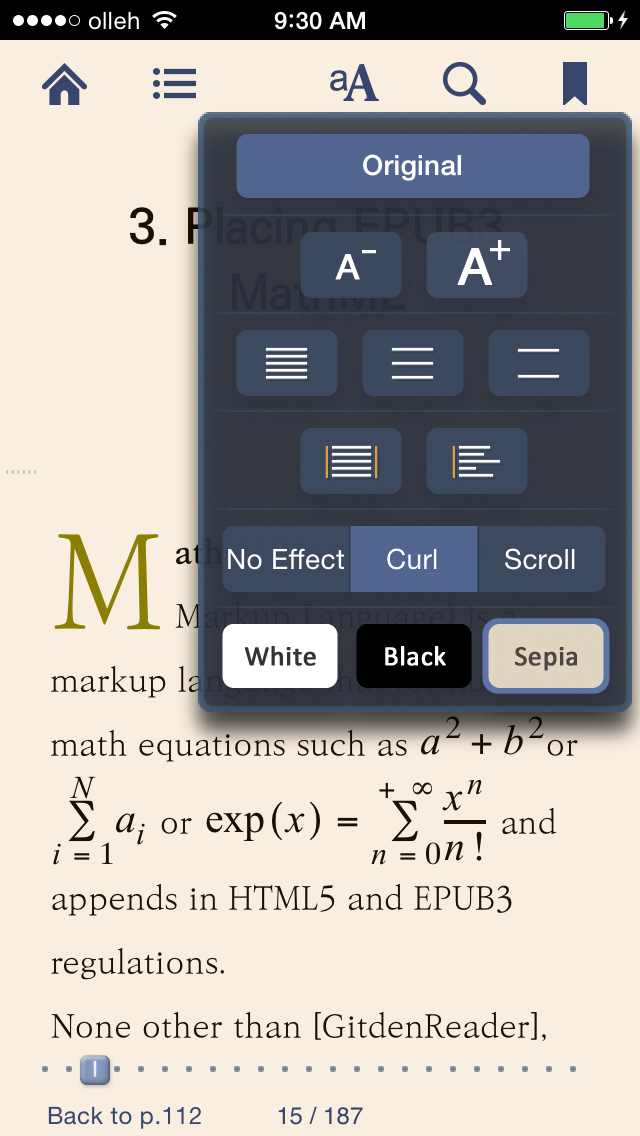Bookmark this page
This screenshot has width=640, height=1136.
pos(575,84)
